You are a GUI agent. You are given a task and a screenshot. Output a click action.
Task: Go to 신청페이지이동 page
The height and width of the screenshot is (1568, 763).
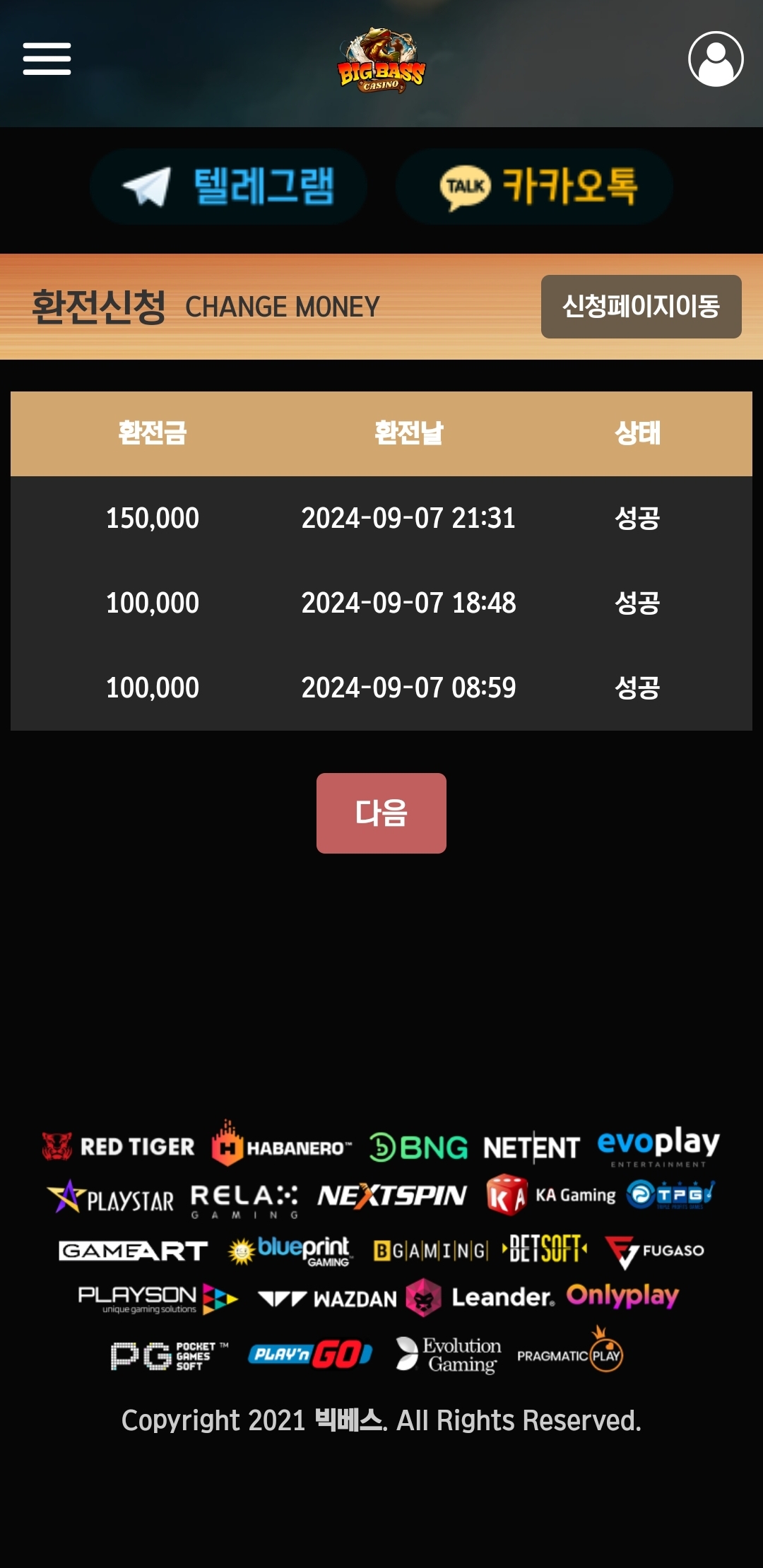(x=641, y=307)
